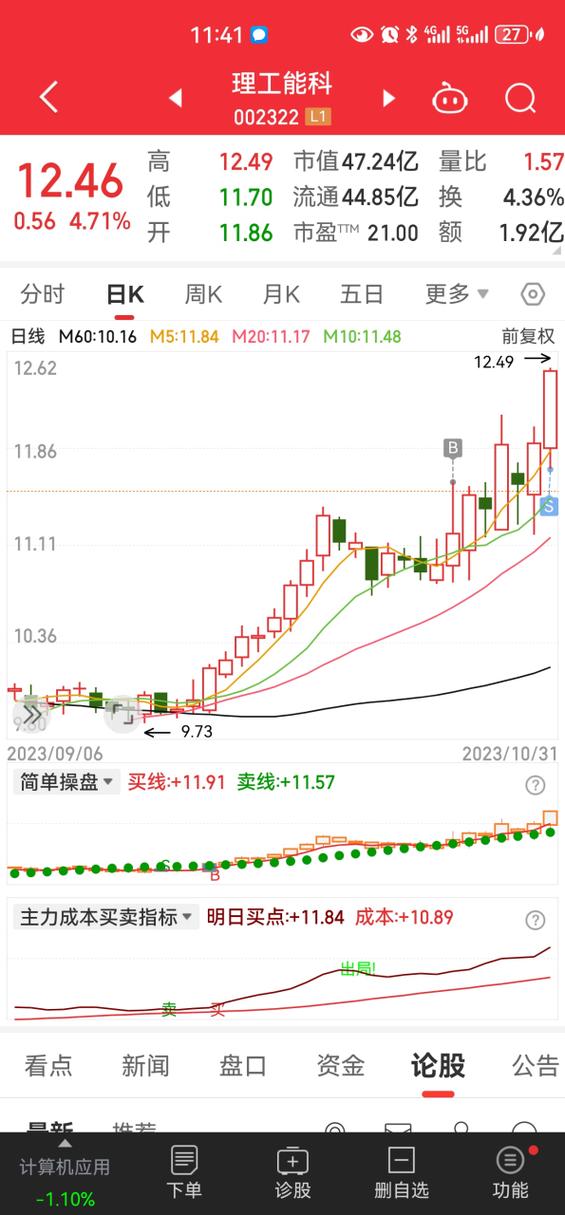Open the 功能 menu
Image resolution: width=565 pixels, height=1215 pixels.
[510, 1171]
